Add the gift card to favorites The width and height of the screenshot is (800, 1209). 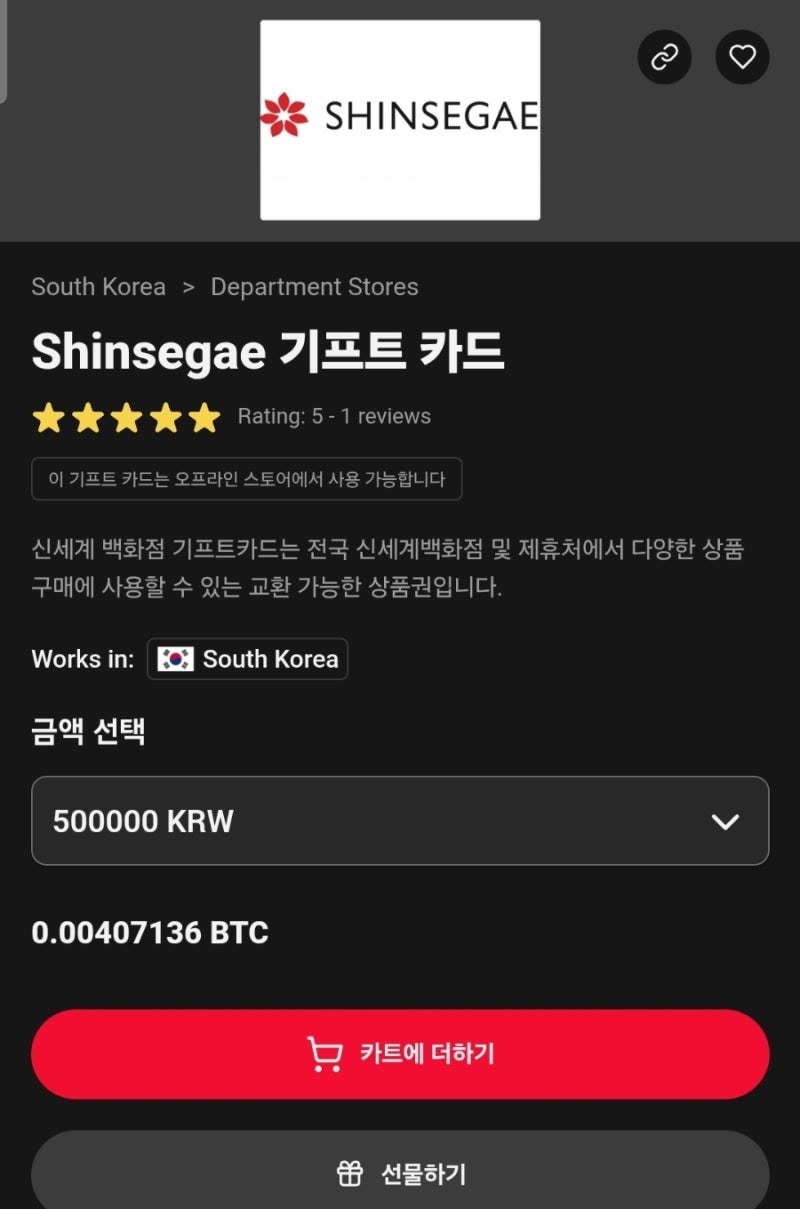point(741,57)
